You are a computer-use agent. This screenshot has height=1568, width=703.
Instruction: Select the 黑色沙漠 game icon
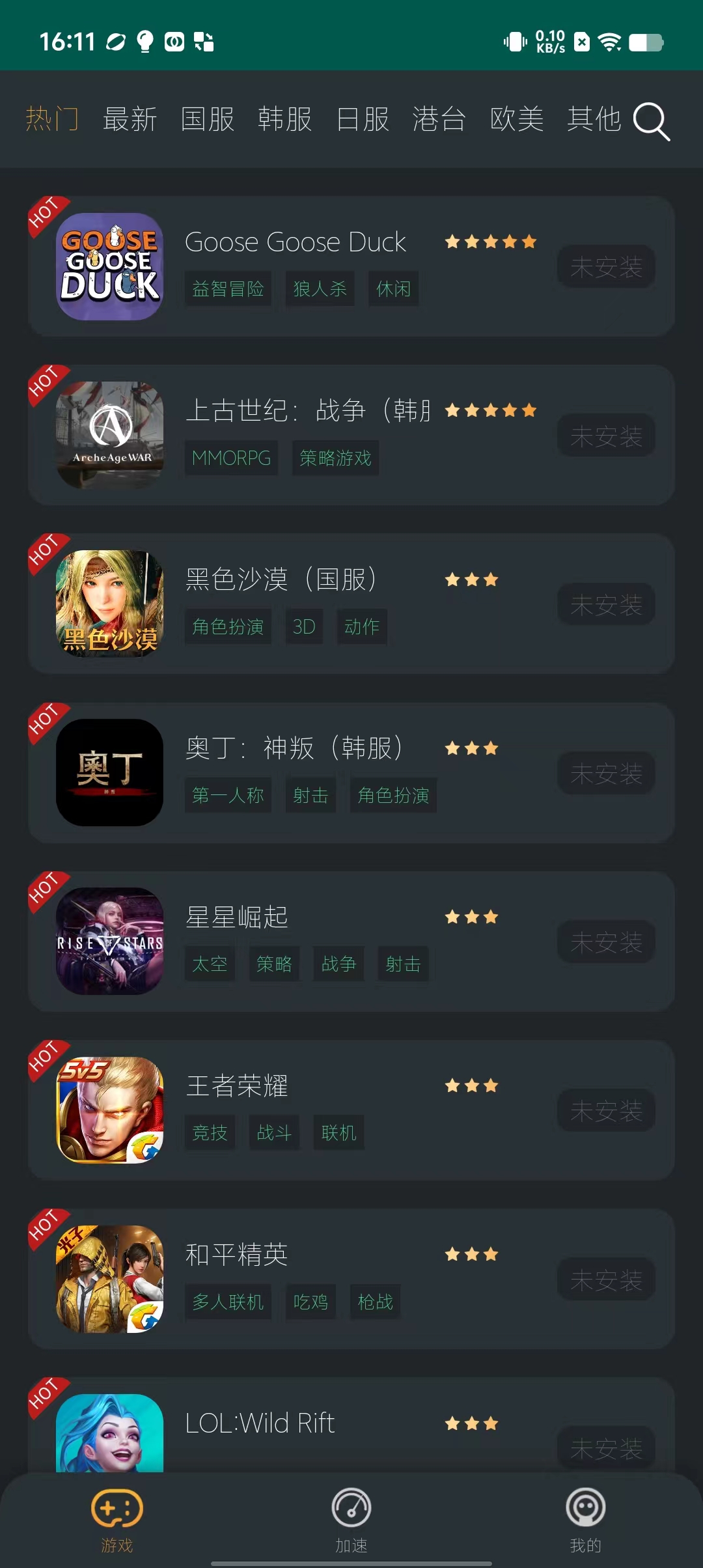tap(109, 604)
